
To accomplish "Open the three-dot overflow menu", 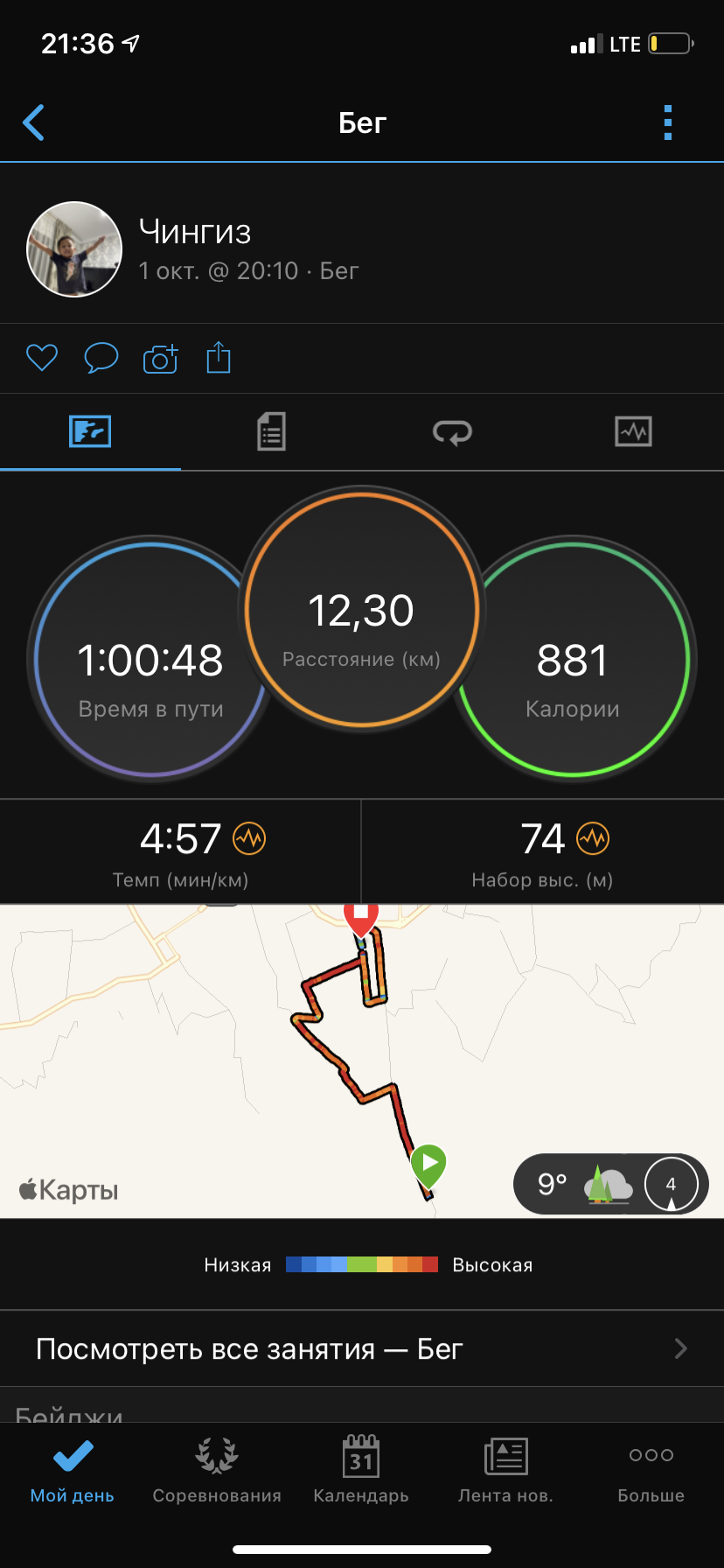I will (667, 123).
